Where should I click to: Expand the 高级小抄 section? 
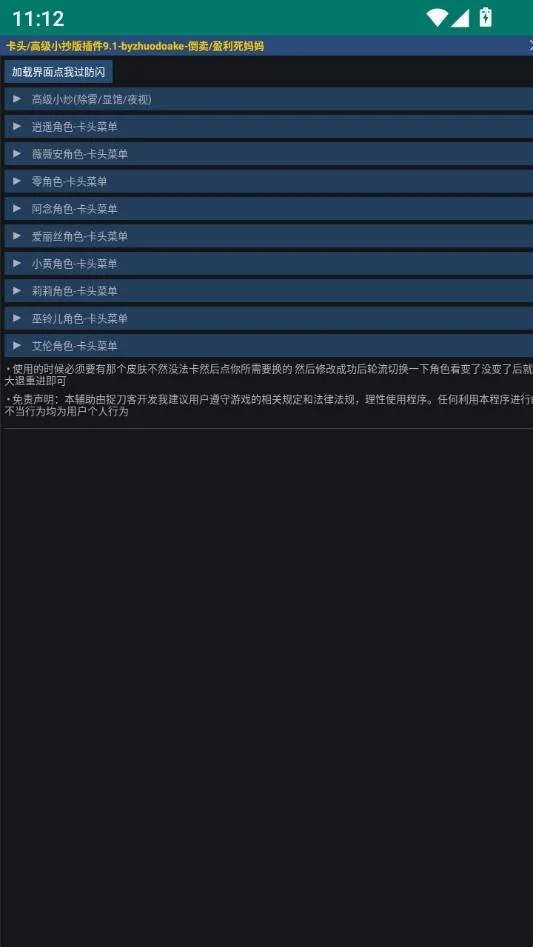269,99
